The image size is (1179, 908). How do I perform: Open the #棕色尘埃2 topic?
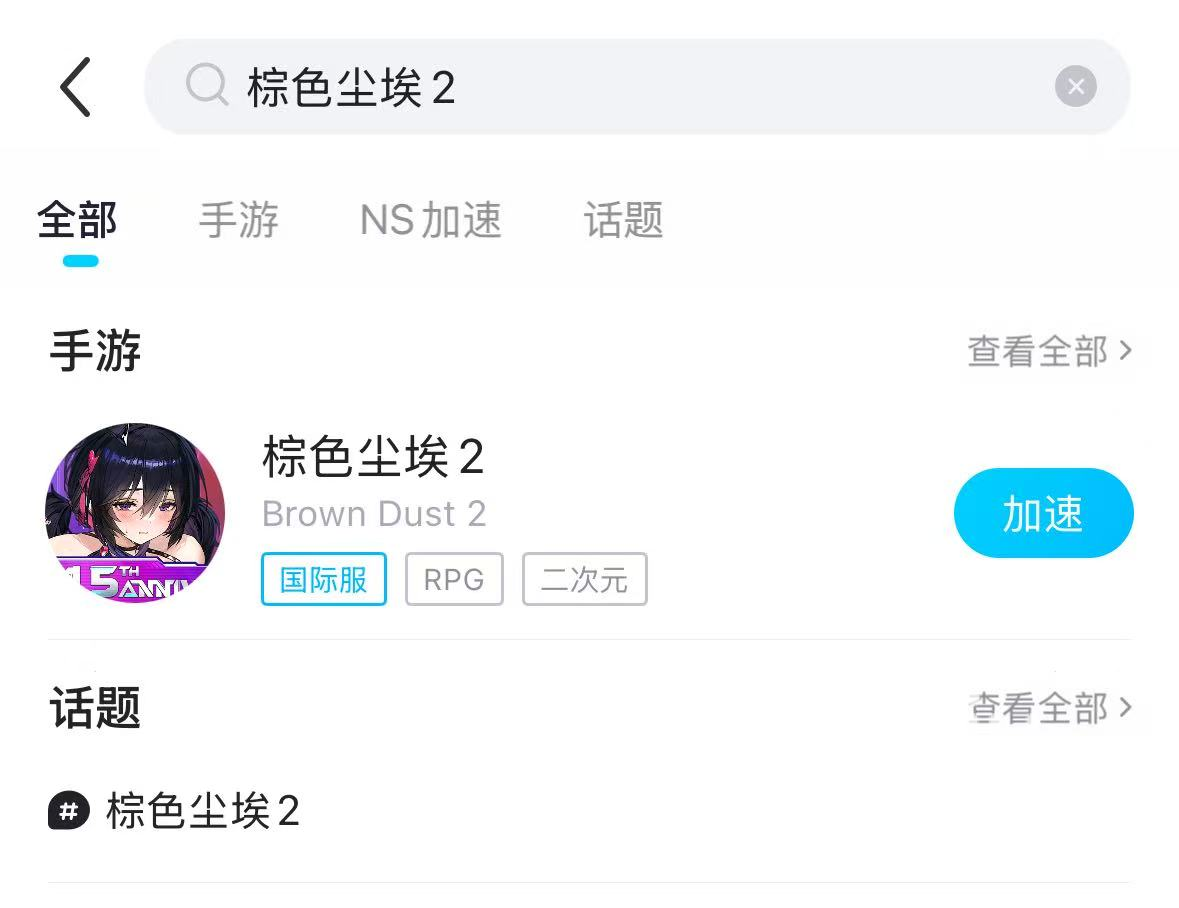point(175,811)
